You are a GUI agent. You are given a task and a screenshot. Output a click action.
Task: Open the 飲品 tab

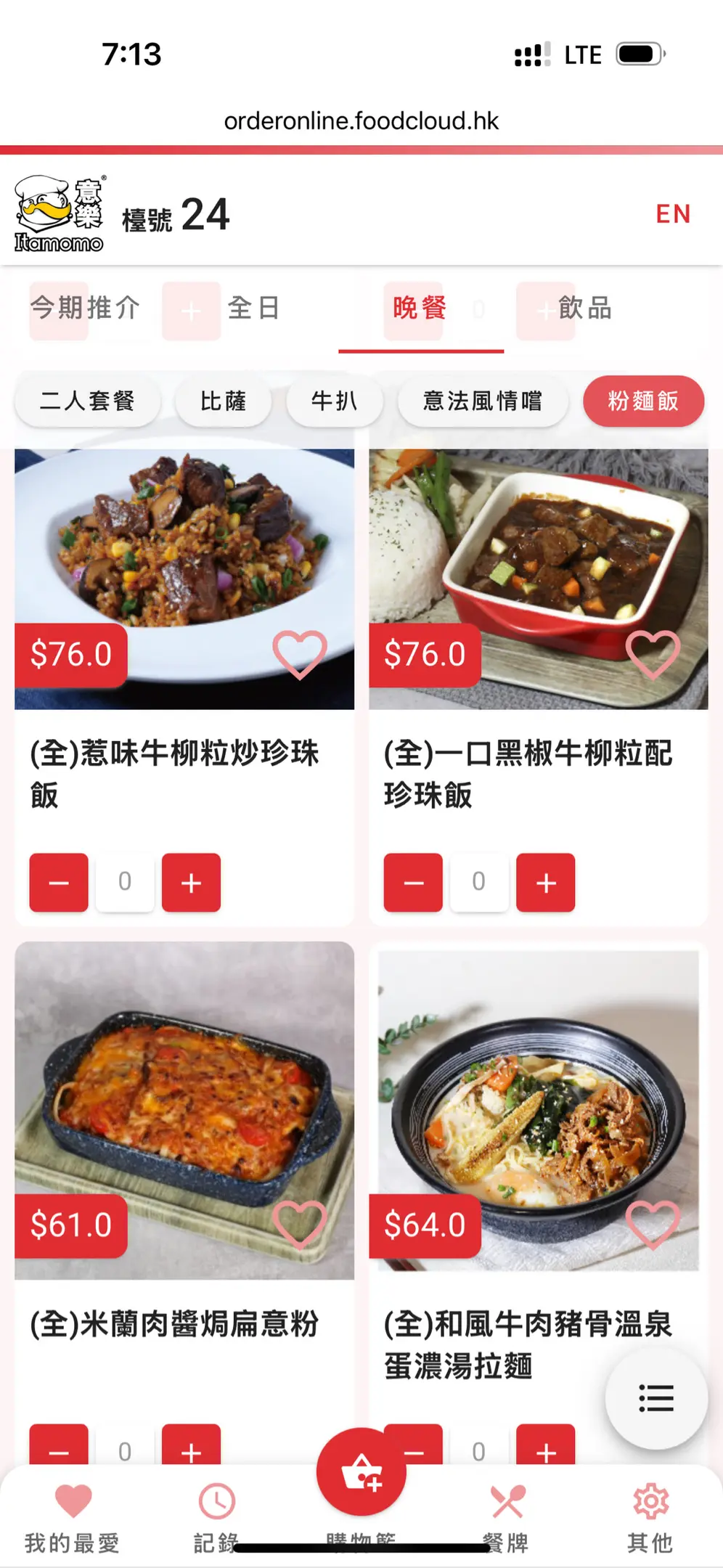(585, 309)
